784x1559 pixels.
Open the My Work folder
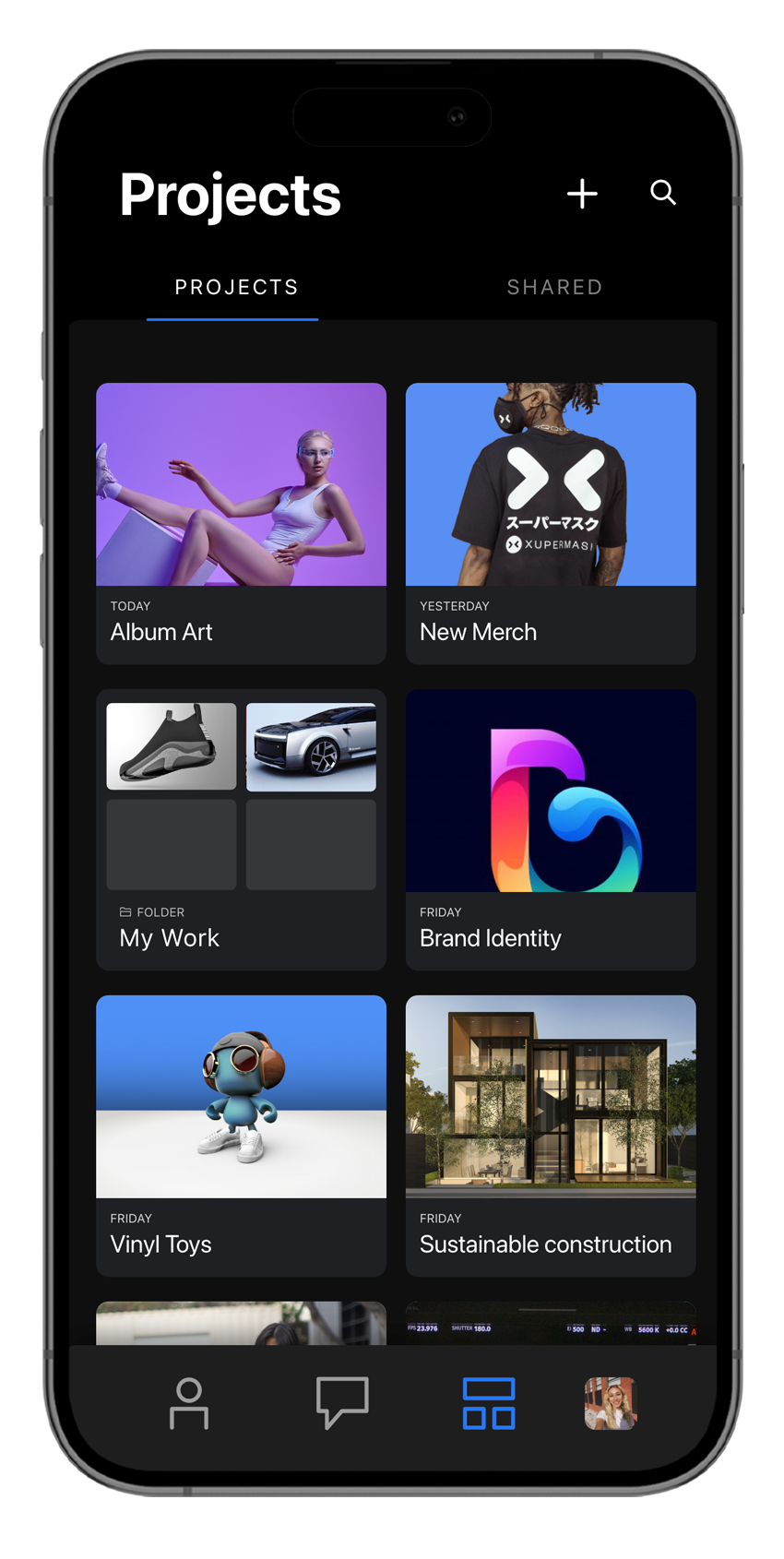pyautogui.click(x=241, y=829)
